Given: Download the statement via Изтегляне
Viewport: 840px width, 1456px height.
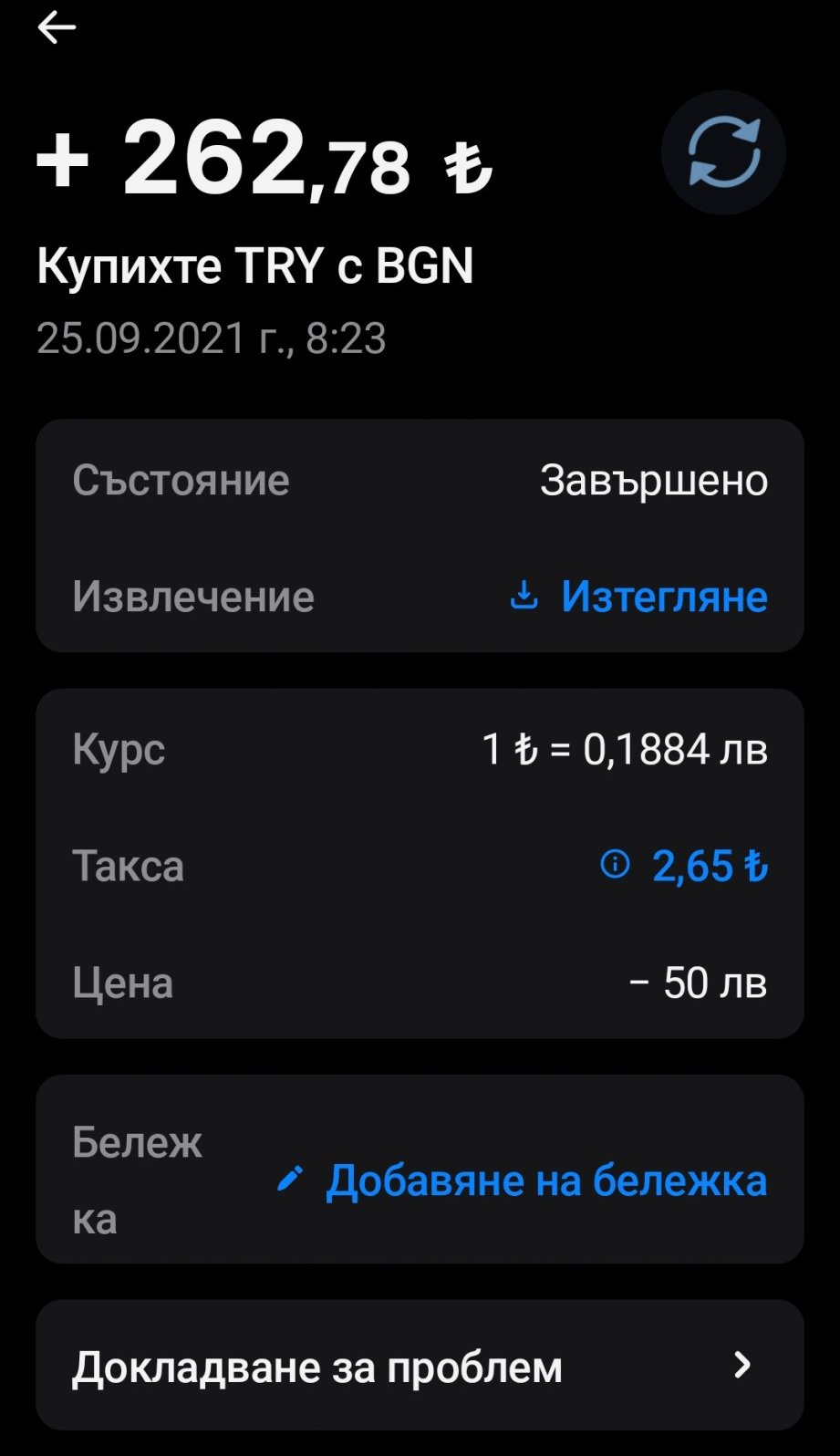Looking at the screenshot, I should (638, 597).
